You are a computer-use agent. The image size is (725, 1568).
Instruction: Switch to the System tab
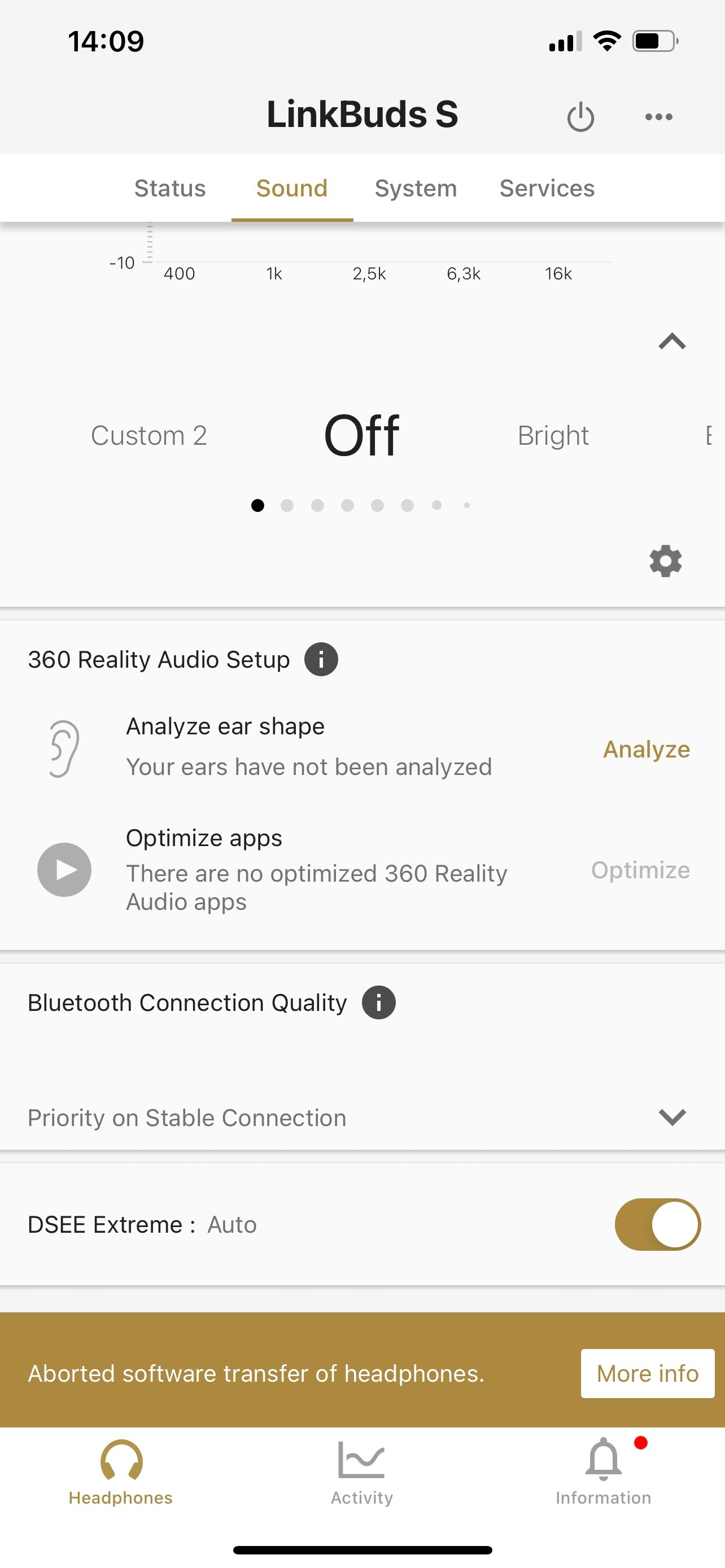[416, 188]
